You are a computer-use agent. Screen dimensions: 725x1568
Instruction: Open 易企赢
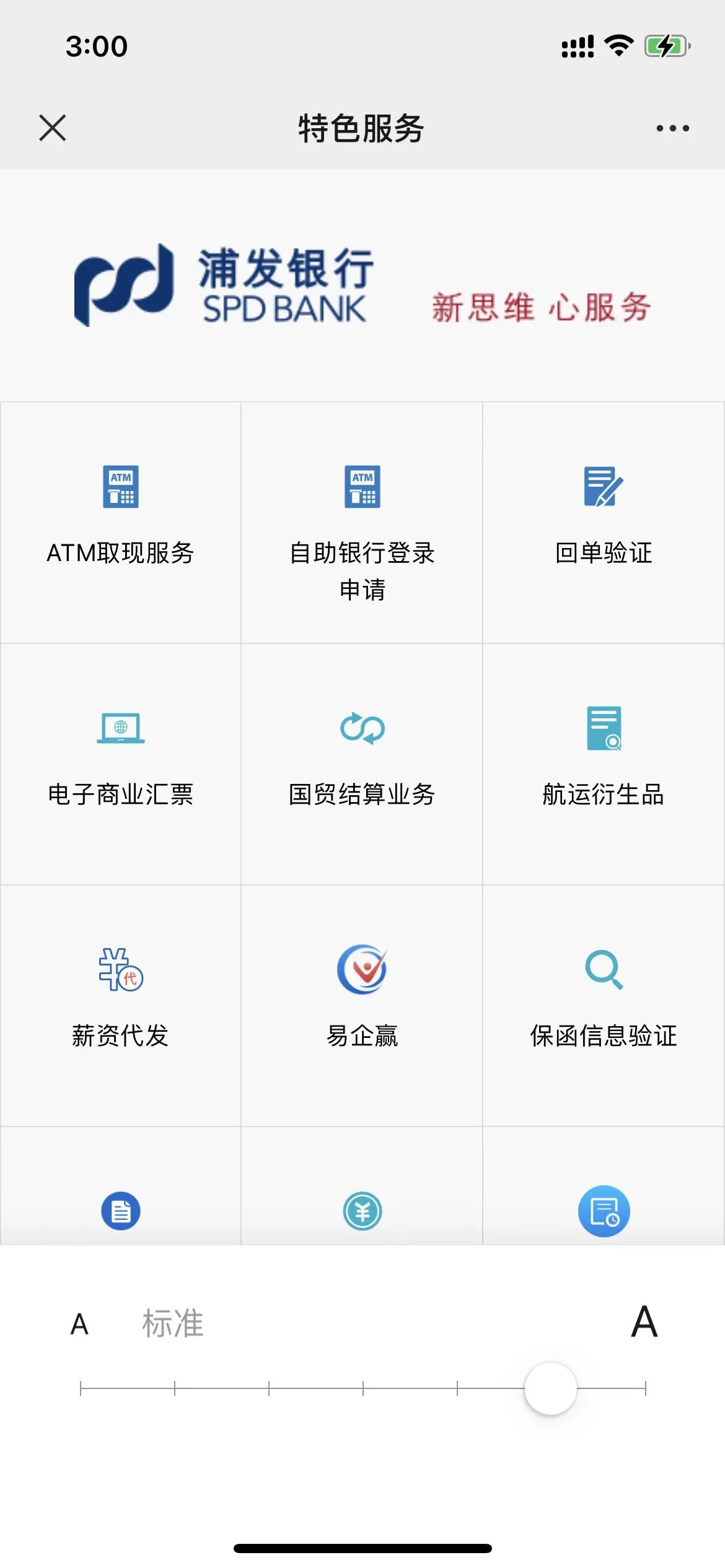362,1004
